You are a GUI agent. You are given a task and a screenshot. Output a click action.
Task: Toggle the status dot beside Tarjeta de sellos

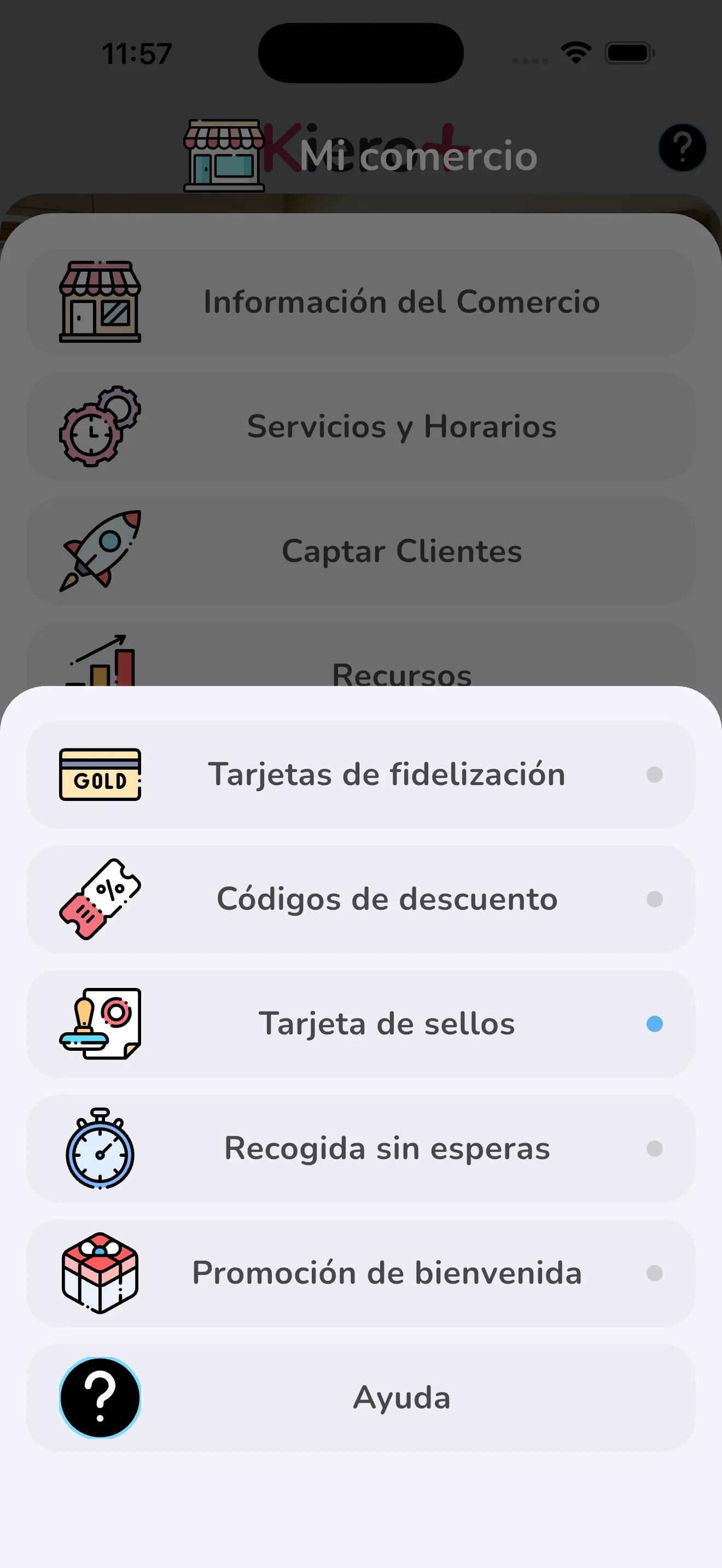point(654,1024)
